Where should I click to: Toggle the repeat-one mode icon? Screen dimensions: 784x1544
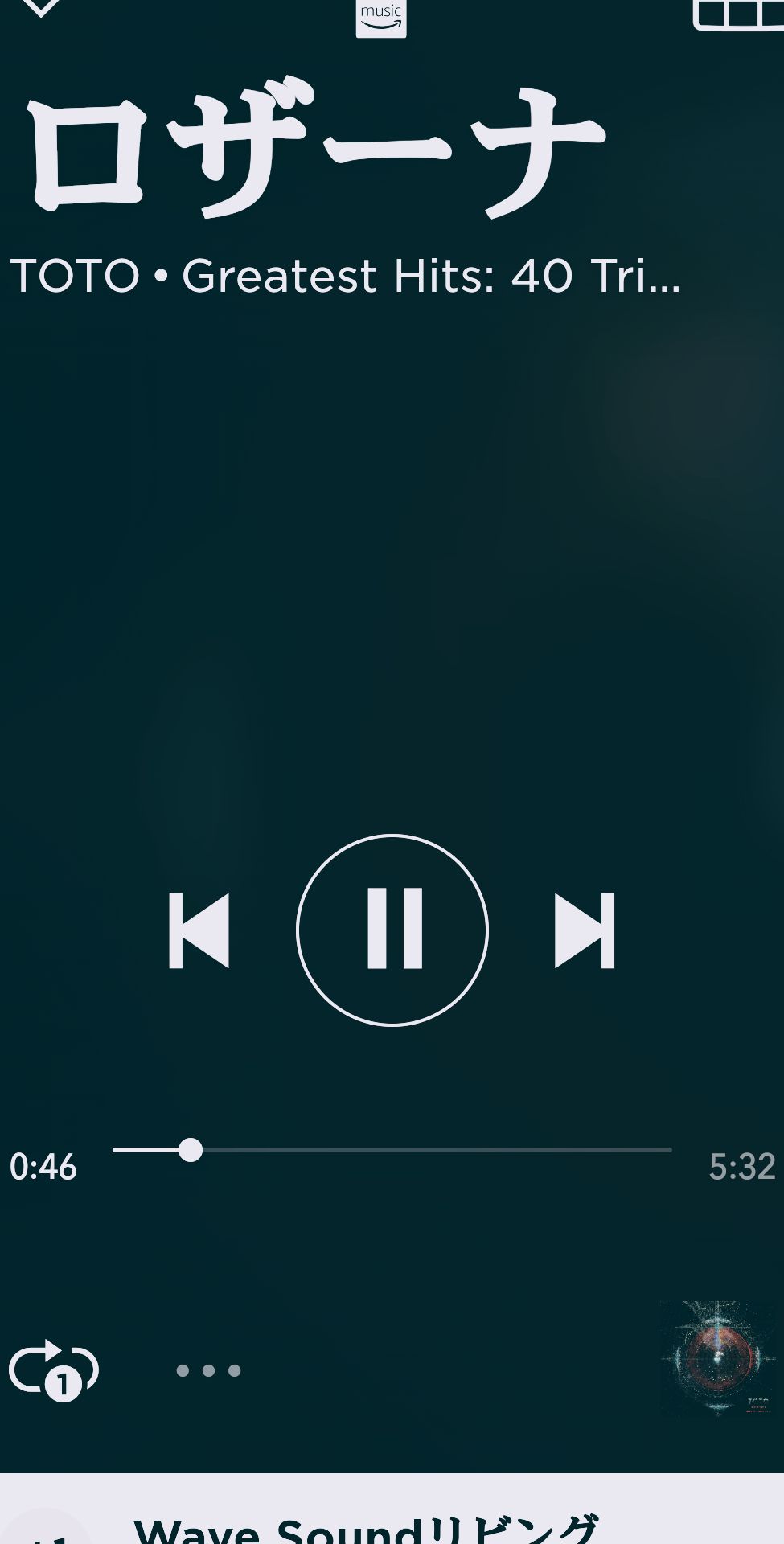coord(53,1369)
